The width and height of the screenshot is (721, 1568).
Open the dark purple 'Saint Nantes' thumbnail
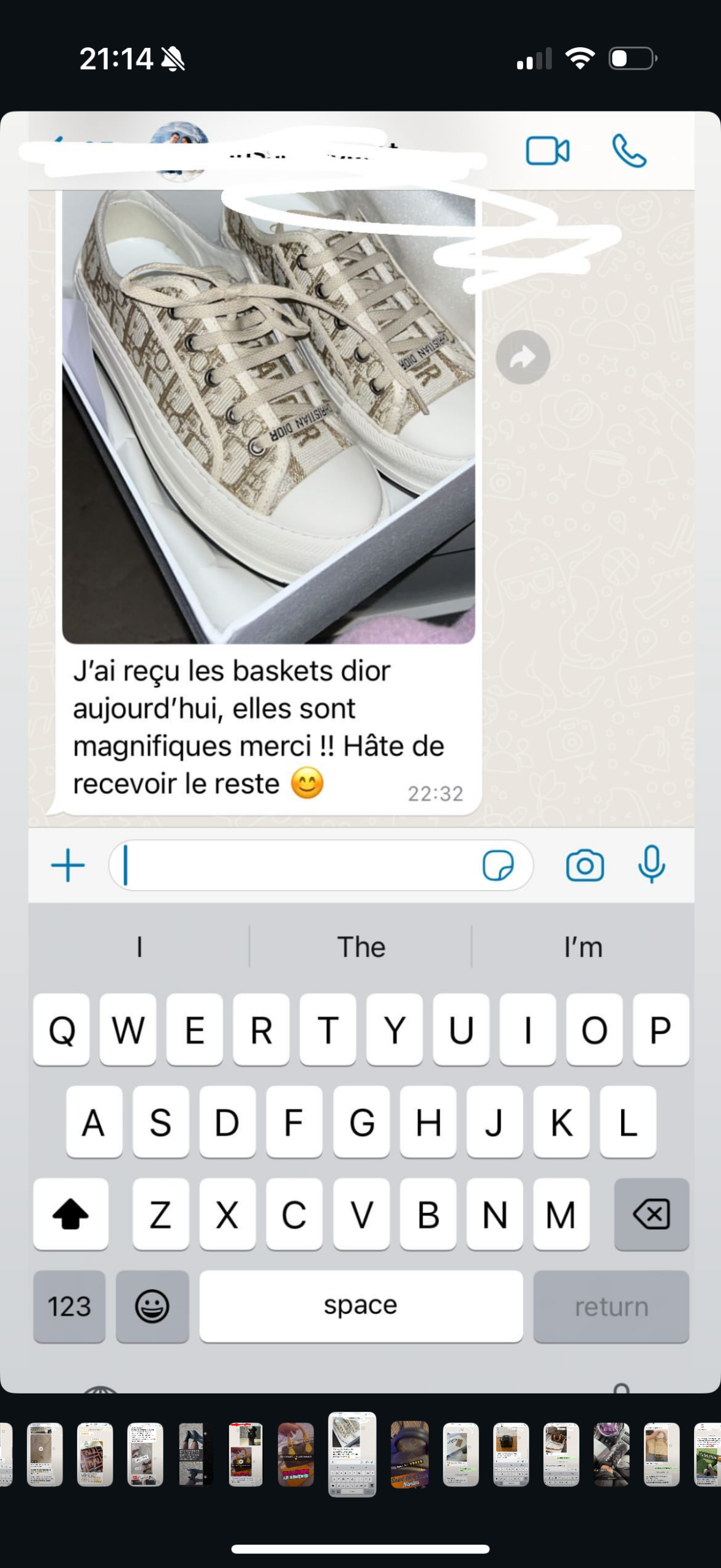409,1454
